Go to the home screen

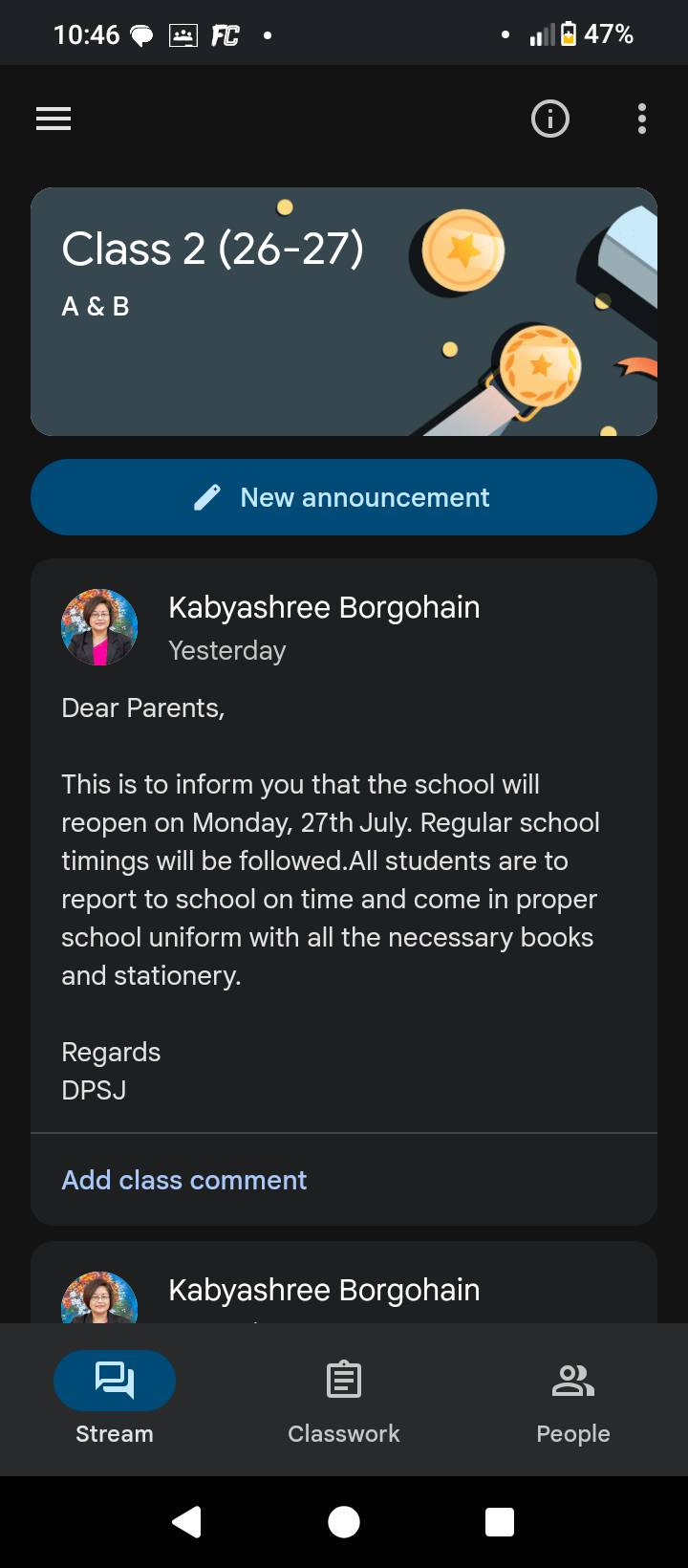(344, 1521)
